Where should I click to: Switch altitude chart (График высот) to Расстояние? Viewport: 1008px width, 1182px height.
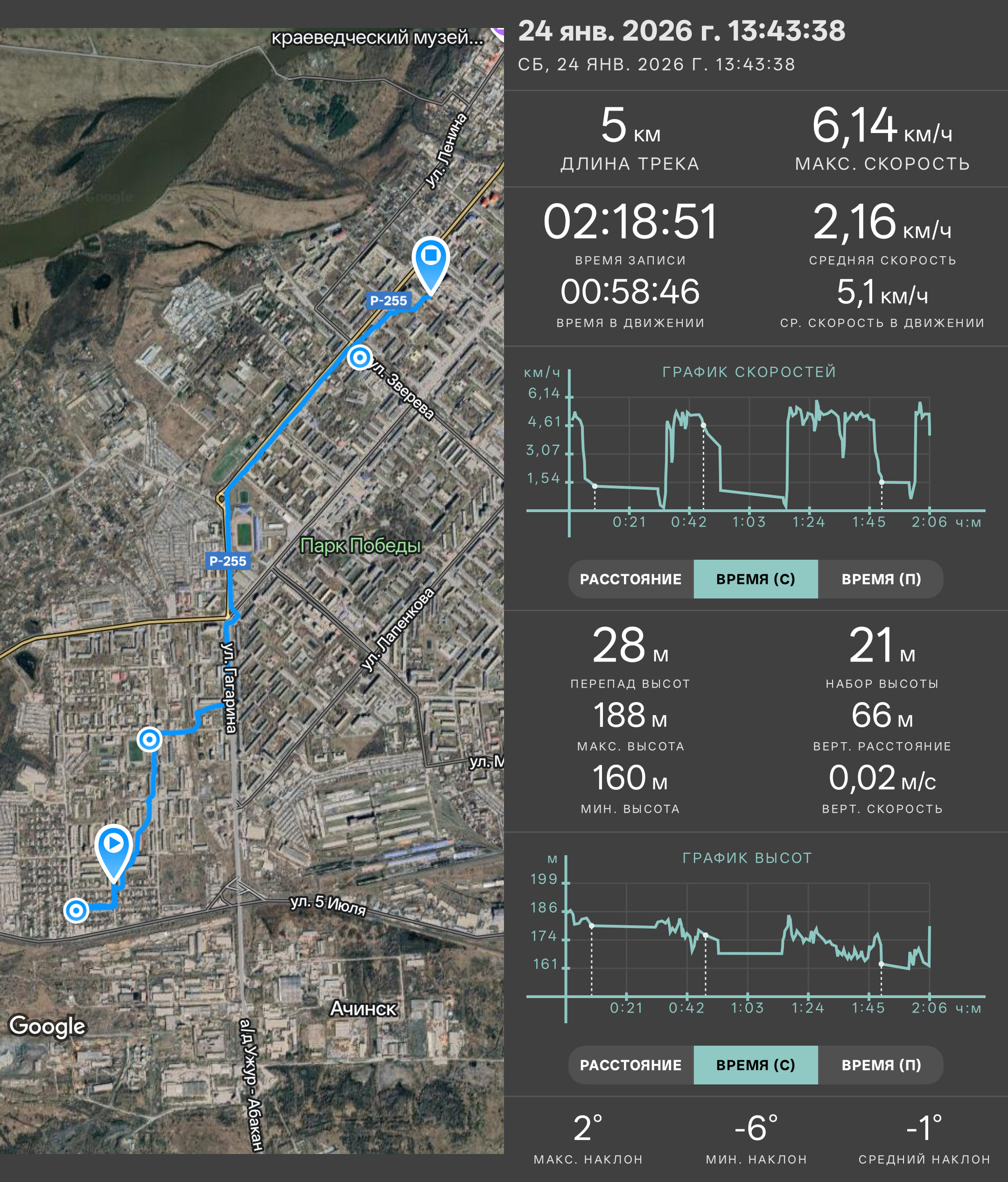(630, 1065)
